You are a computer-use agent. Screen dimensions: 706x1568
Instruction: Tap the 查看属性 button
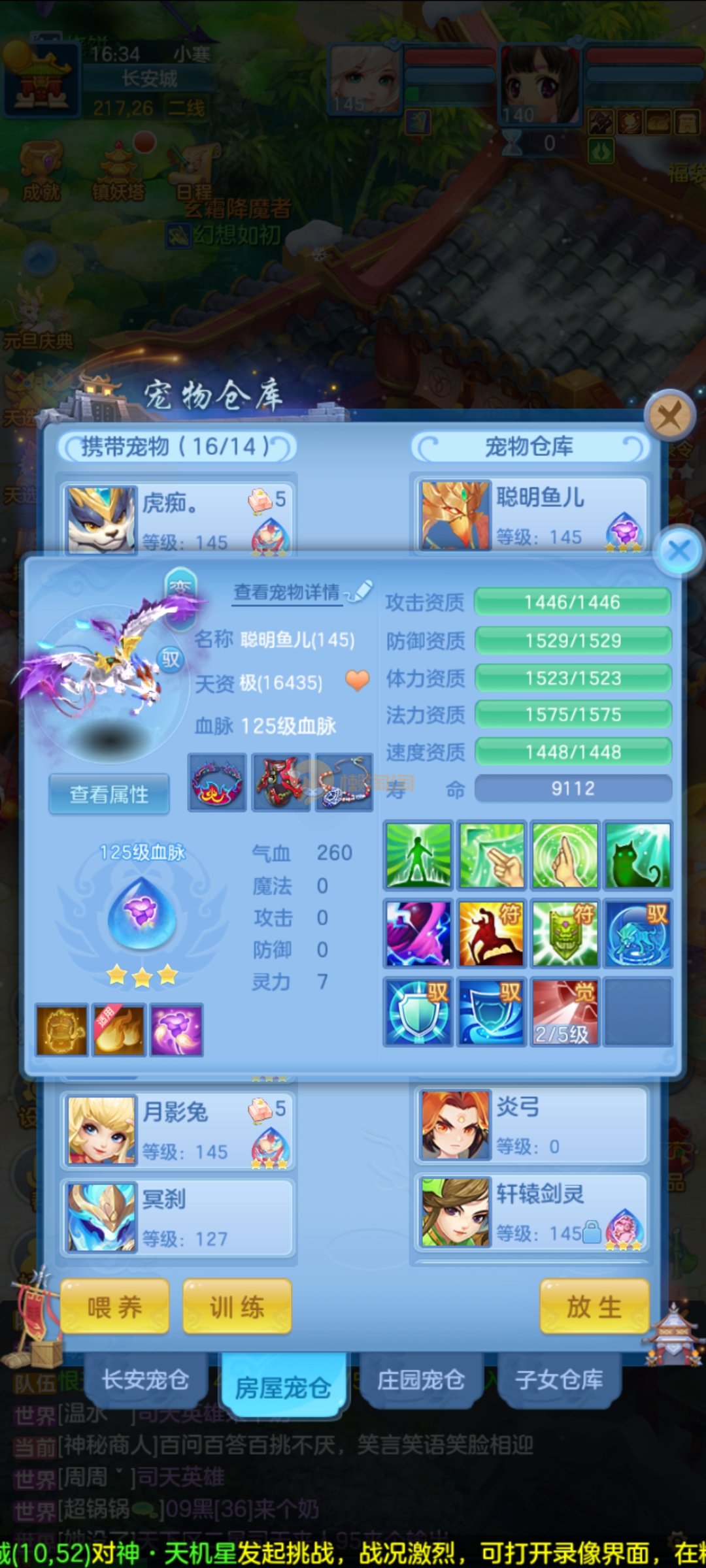(109, 794)
